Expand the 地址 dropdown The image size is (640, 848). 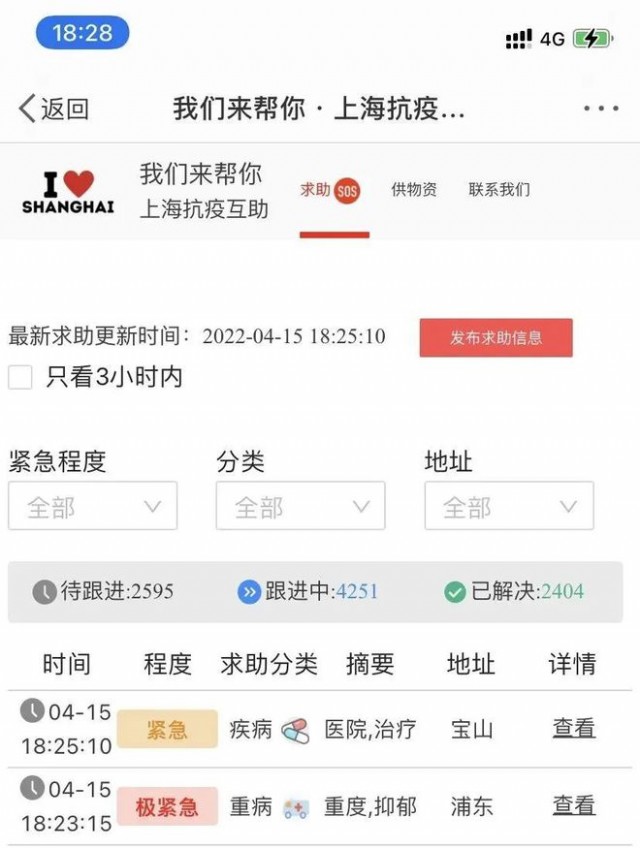click(x=509, y=507)
